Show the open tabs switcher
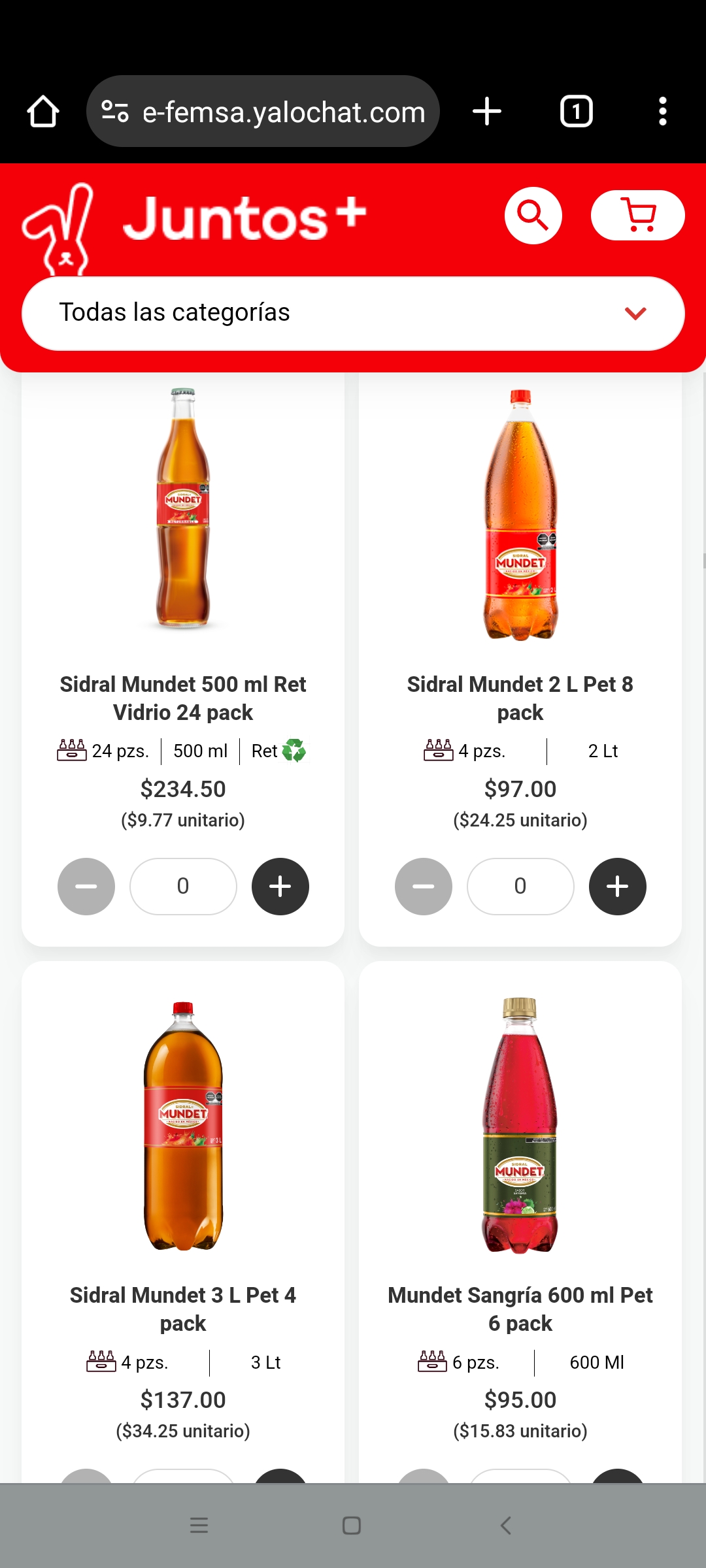 pyautogui.click(x=576, y=112)
